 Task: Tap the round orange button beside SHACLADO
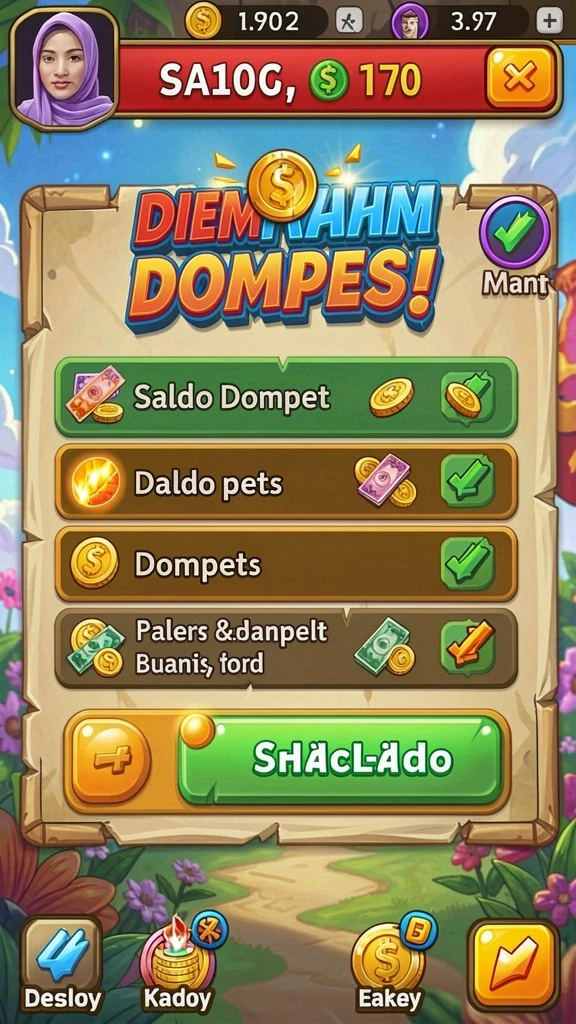coord(110,761)
